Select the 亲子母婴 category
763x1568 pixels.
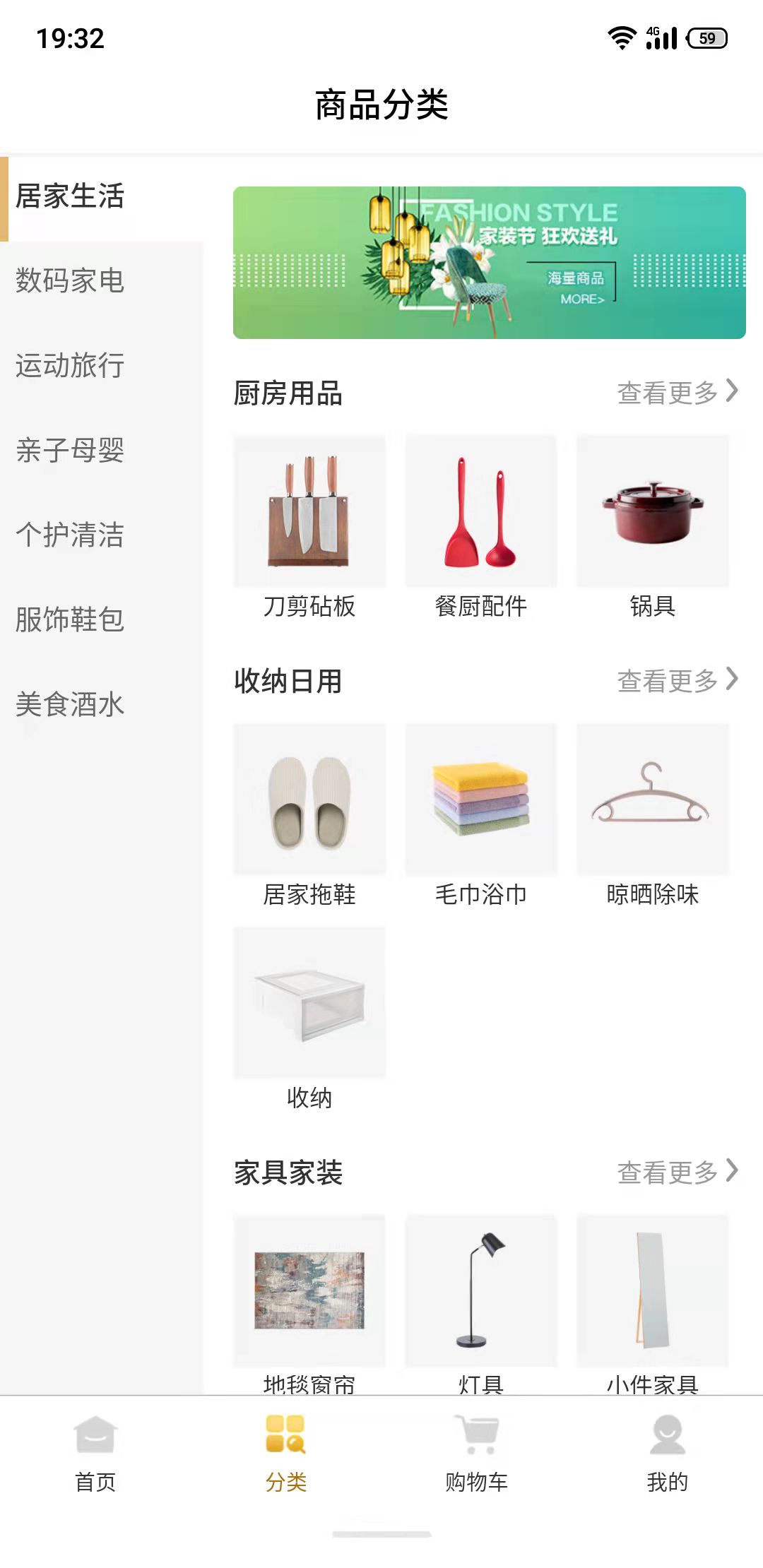(71, 453)
